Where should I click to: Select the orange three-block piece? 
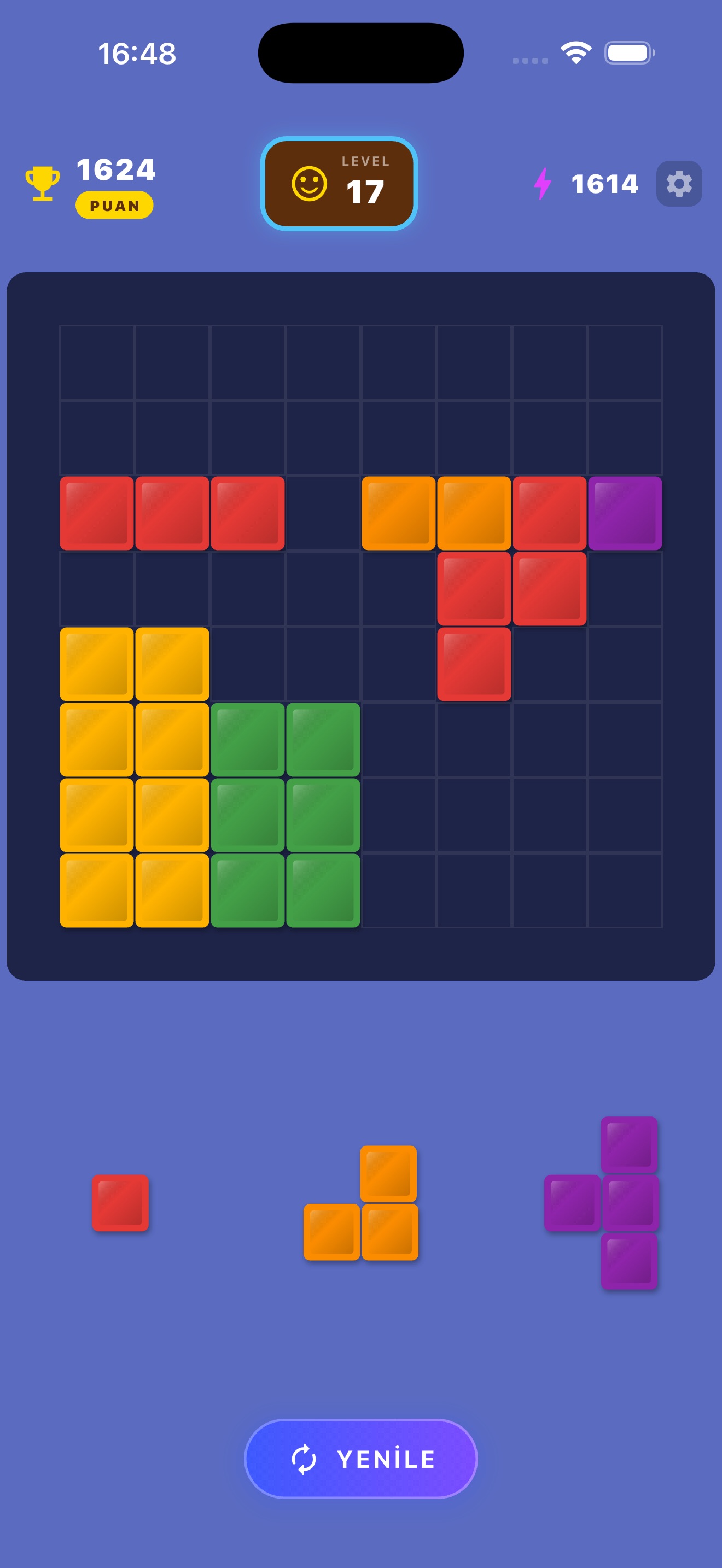pos(361,1203)
